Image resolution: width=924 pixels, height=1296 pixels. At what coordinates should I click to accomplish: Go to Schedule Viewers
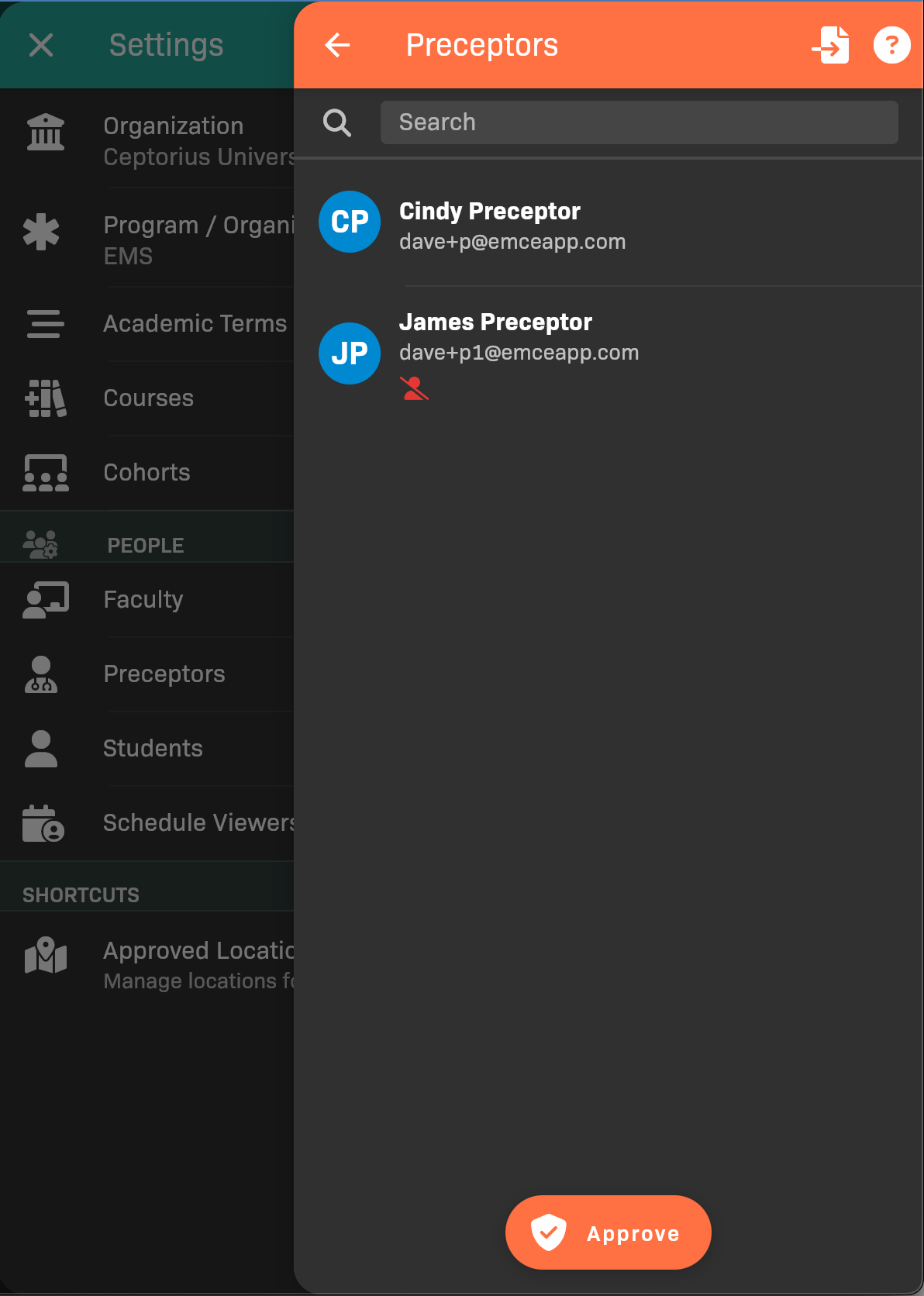pos(198,822)
